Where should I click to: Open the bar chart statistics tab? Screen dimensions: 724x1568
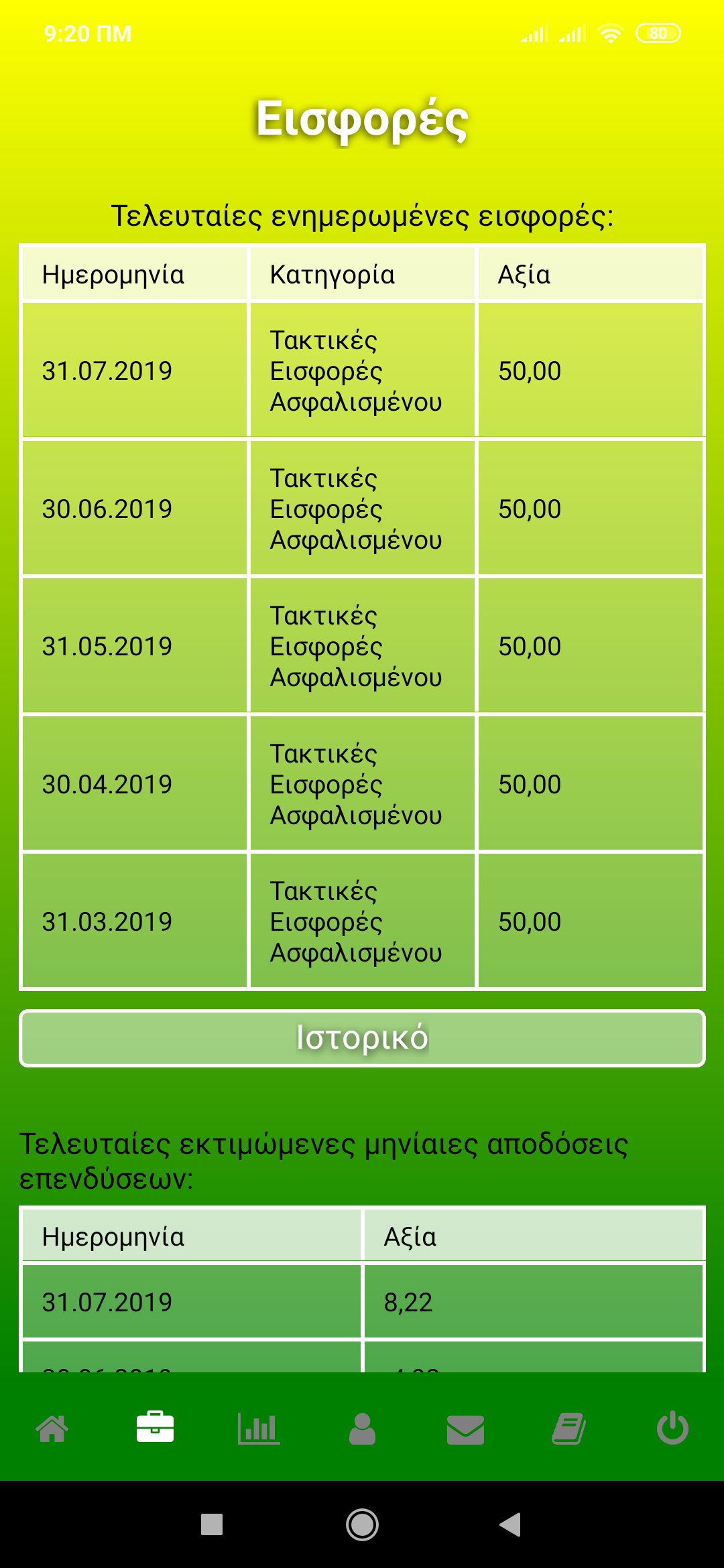tap(259, 1429)
